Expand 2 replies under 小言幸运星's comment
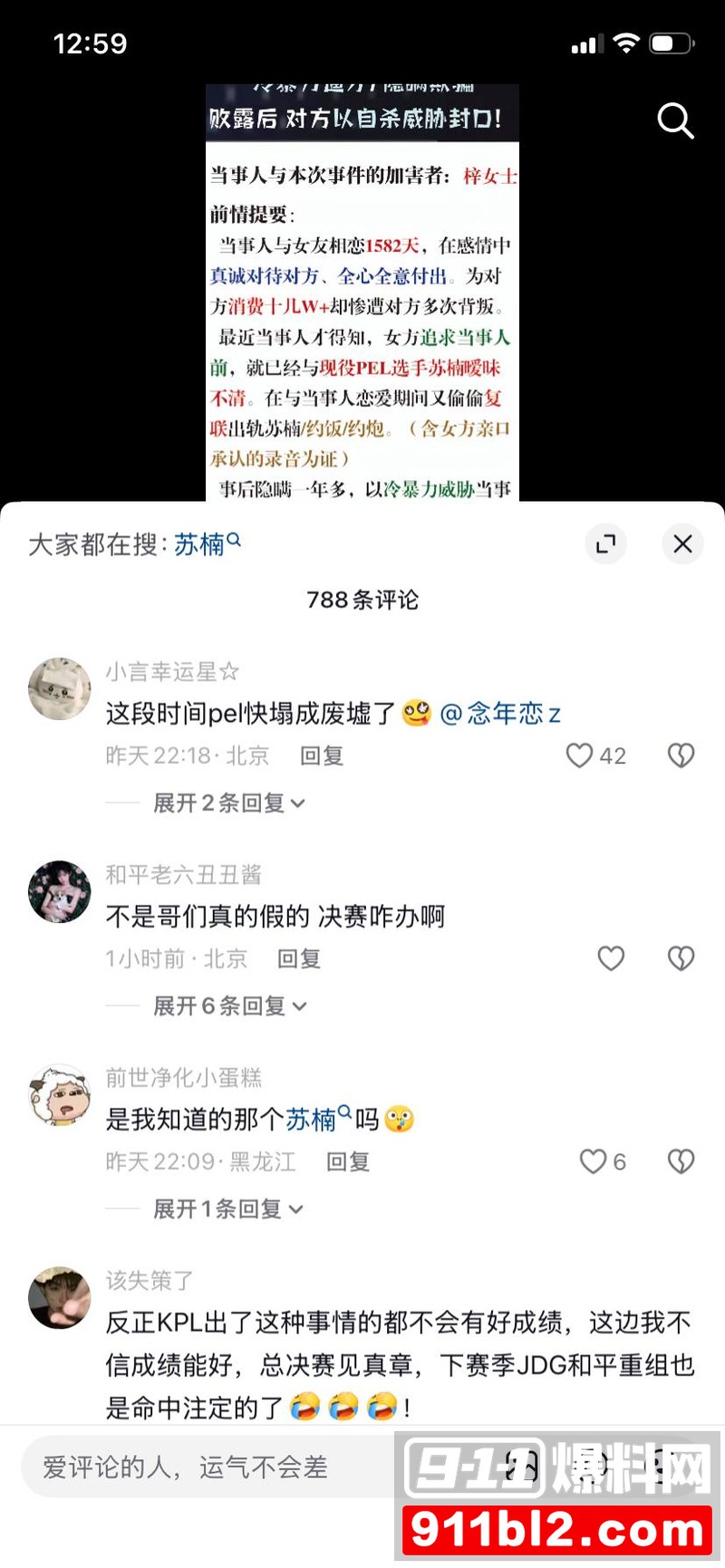725x1568 pixels. point(228,803)
